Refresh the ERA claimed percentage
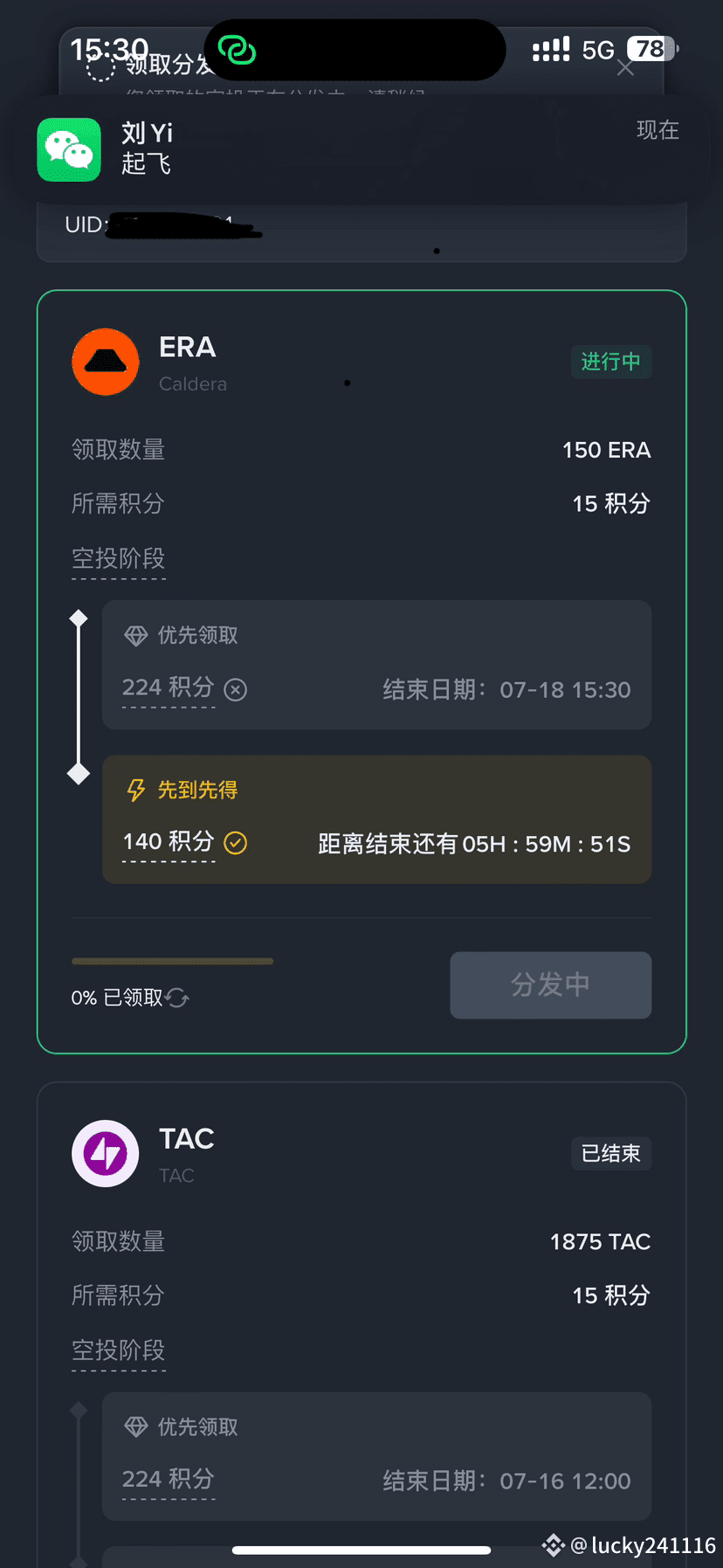This screenshot has height=1568, width=723. 177,998
